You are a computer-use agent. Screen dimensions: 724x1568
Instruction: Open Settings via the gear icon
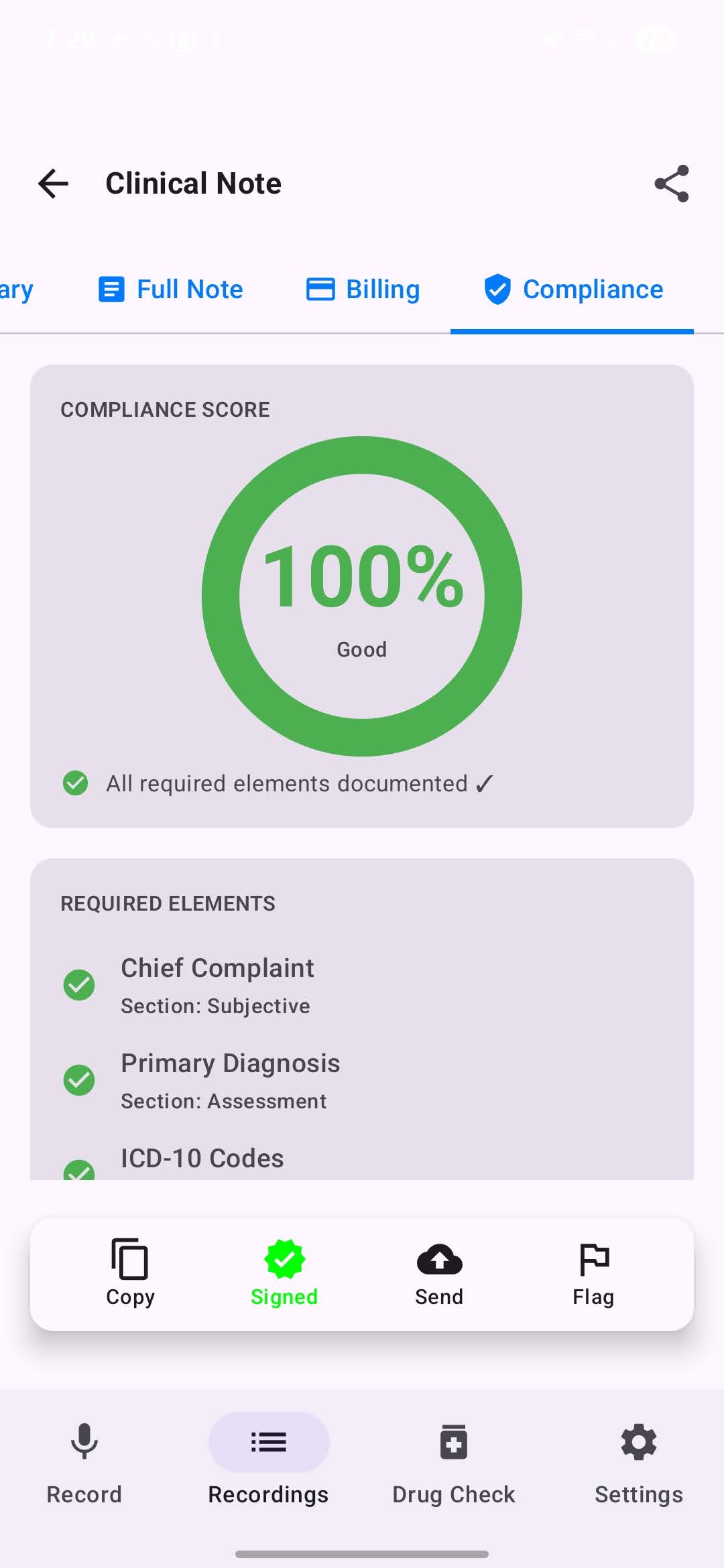[638, 1443]
